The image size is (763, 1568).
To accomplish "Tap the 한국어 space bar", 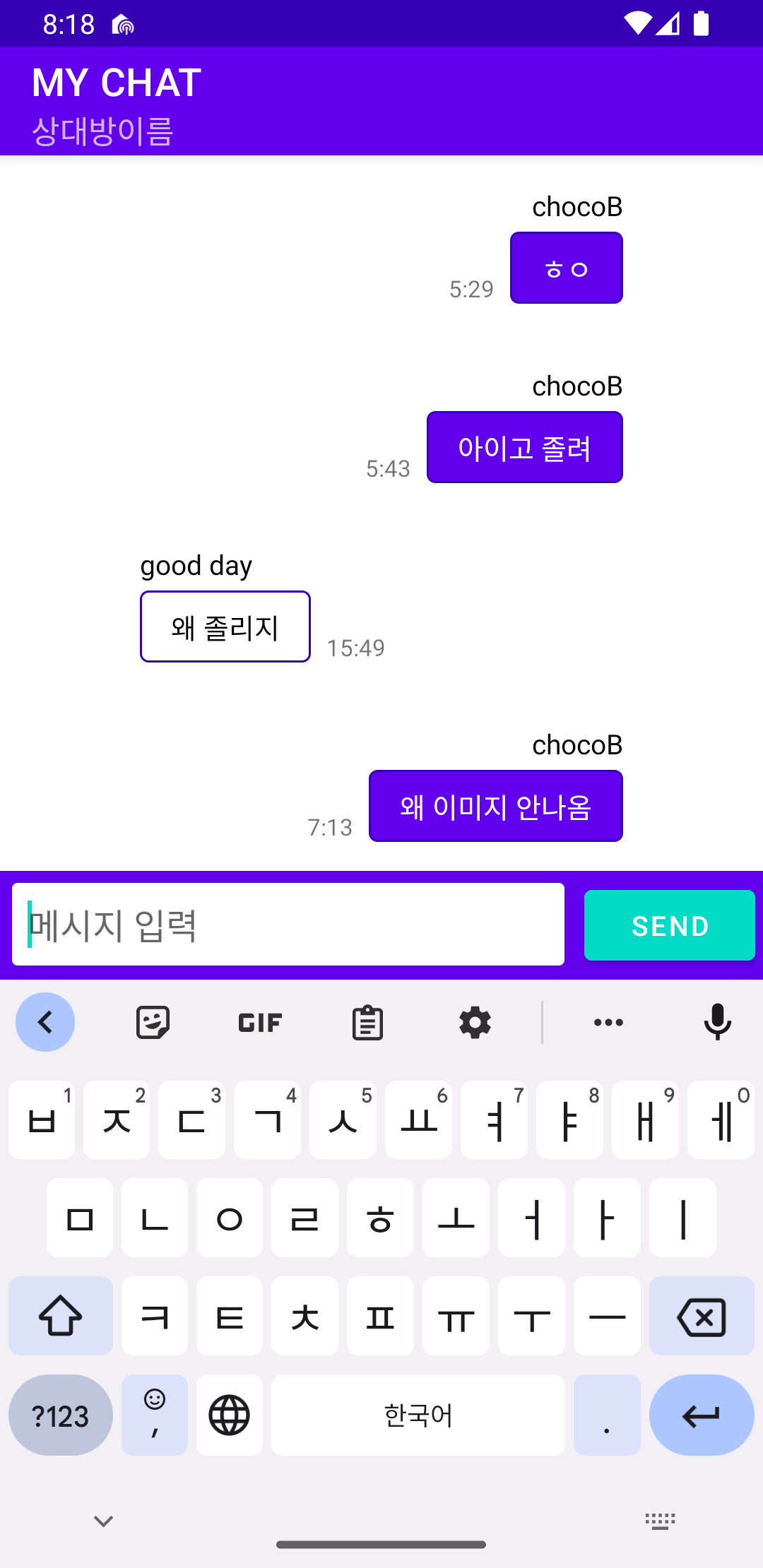I will [x=418, y=1415].
